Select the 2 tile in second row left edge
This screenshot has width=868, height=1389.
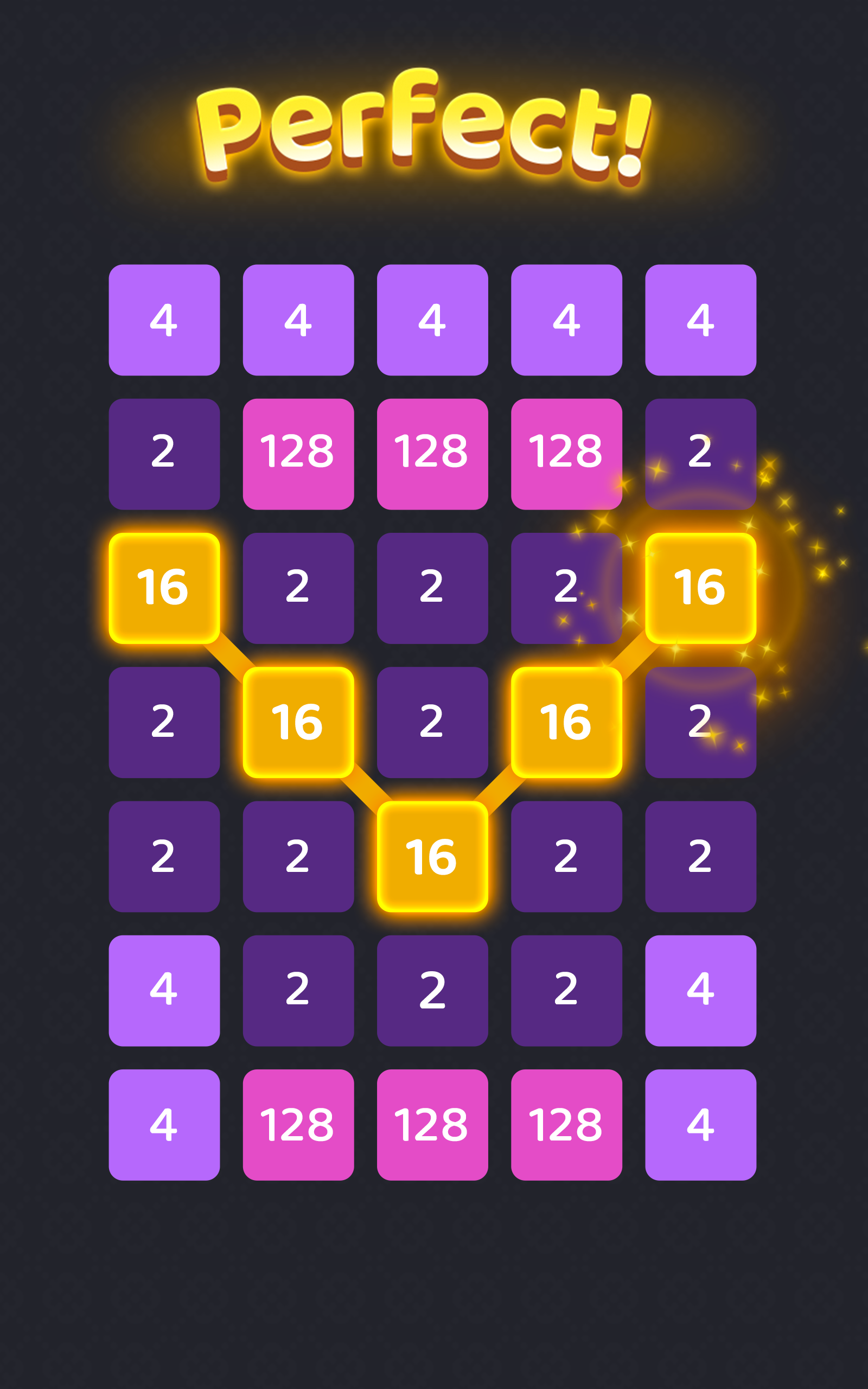pyautogui.click(x=165, y=454)
